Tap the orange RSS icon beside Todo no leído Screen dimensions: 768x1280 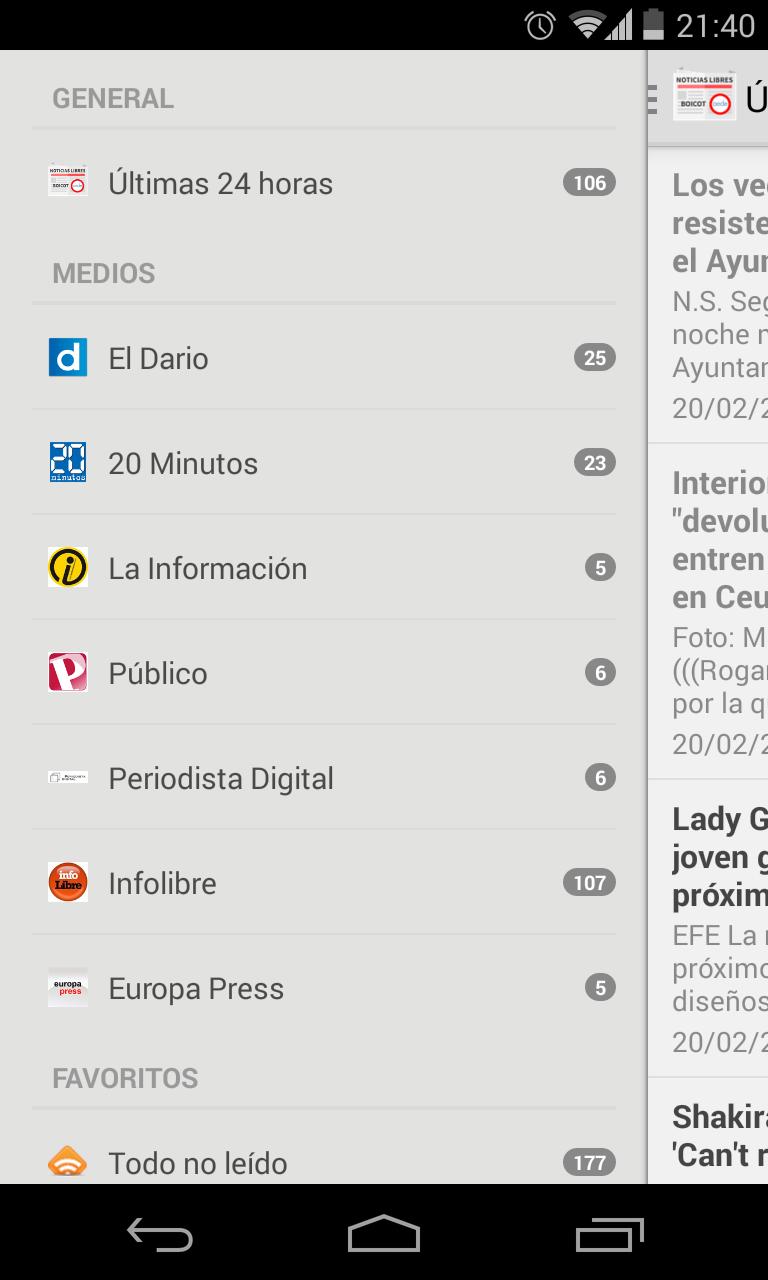pyautogui.click(x=67, y=1163)
